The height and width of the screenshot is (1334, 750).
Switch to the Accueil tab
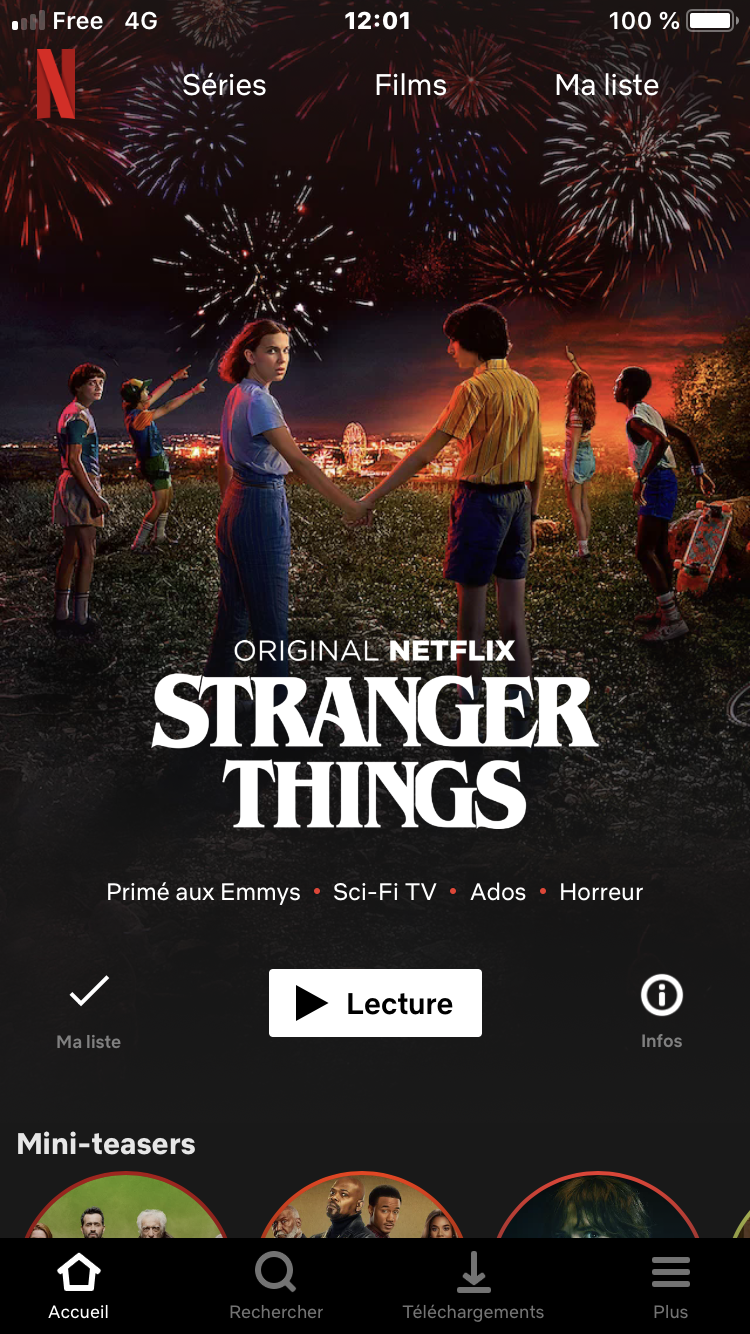[x=78, y=1287]
